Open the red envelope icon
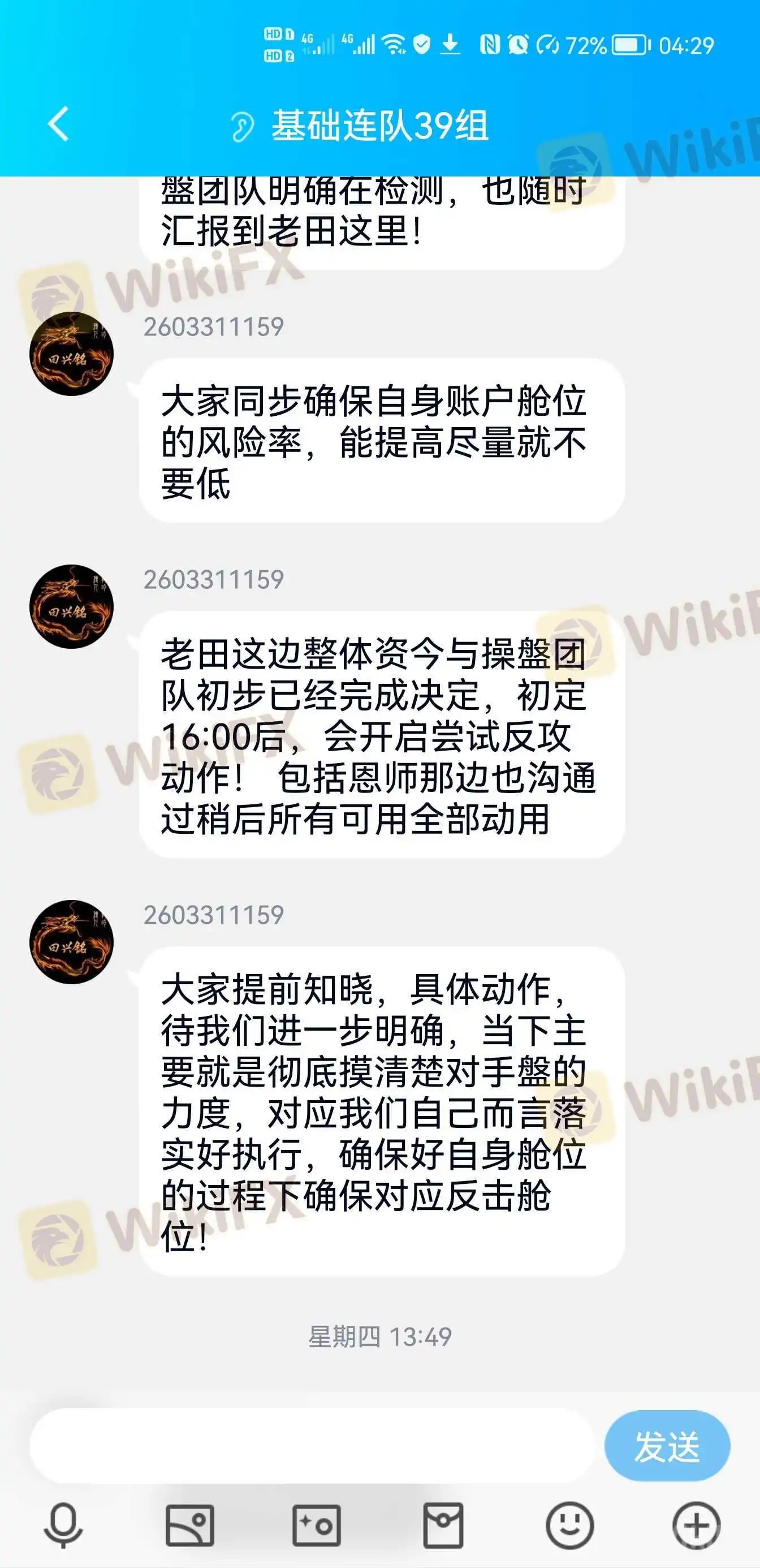This screenshot has height=1568, width=760. click(x=443, y=1525)
